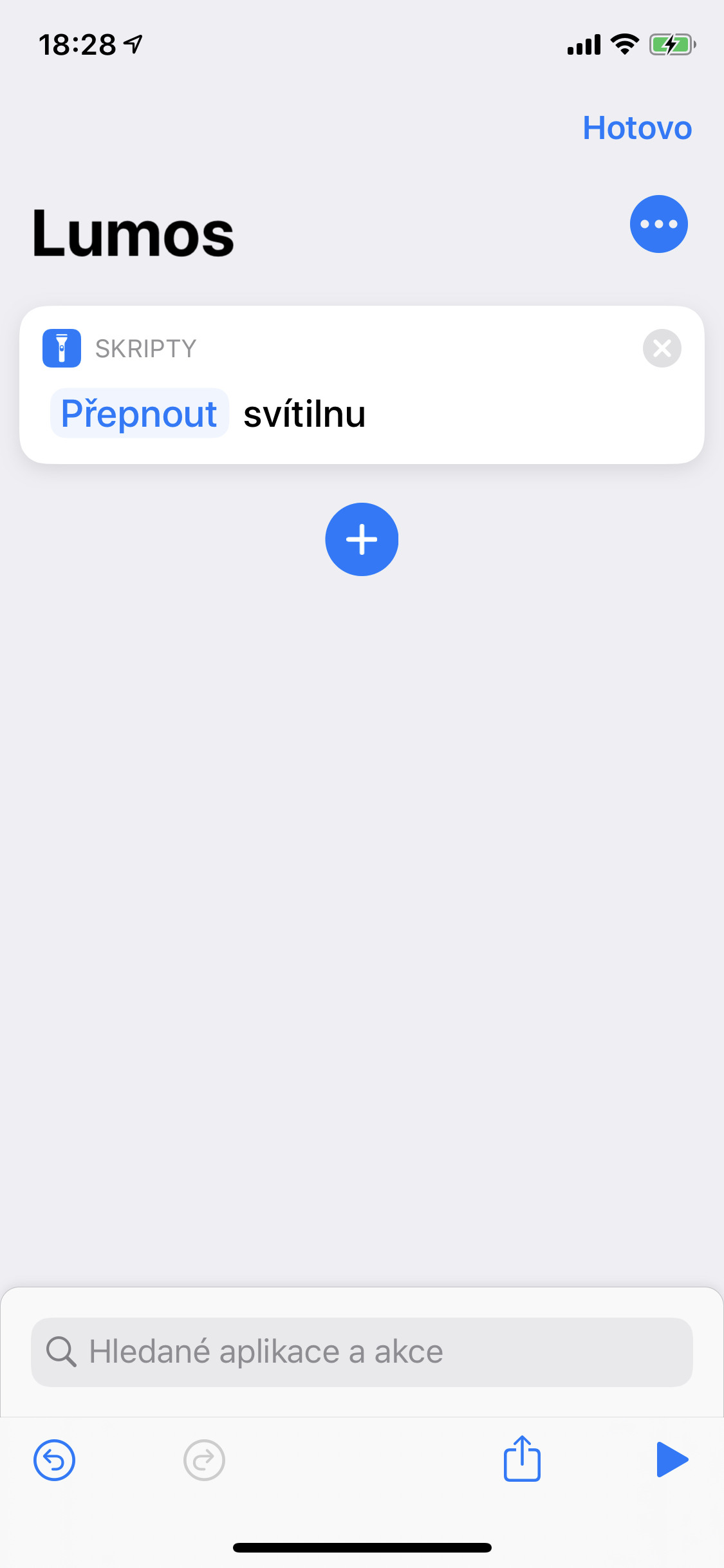Open the three-dot shortcut settings
Viewport: 724px width, 1568px height.
658,224
